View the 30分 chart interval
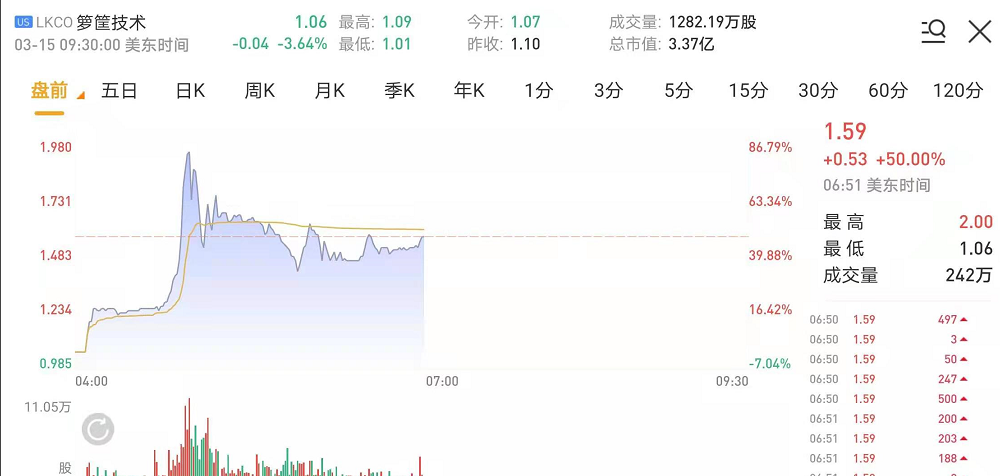The image size is (1000, 476). click(x=817, y=91)
